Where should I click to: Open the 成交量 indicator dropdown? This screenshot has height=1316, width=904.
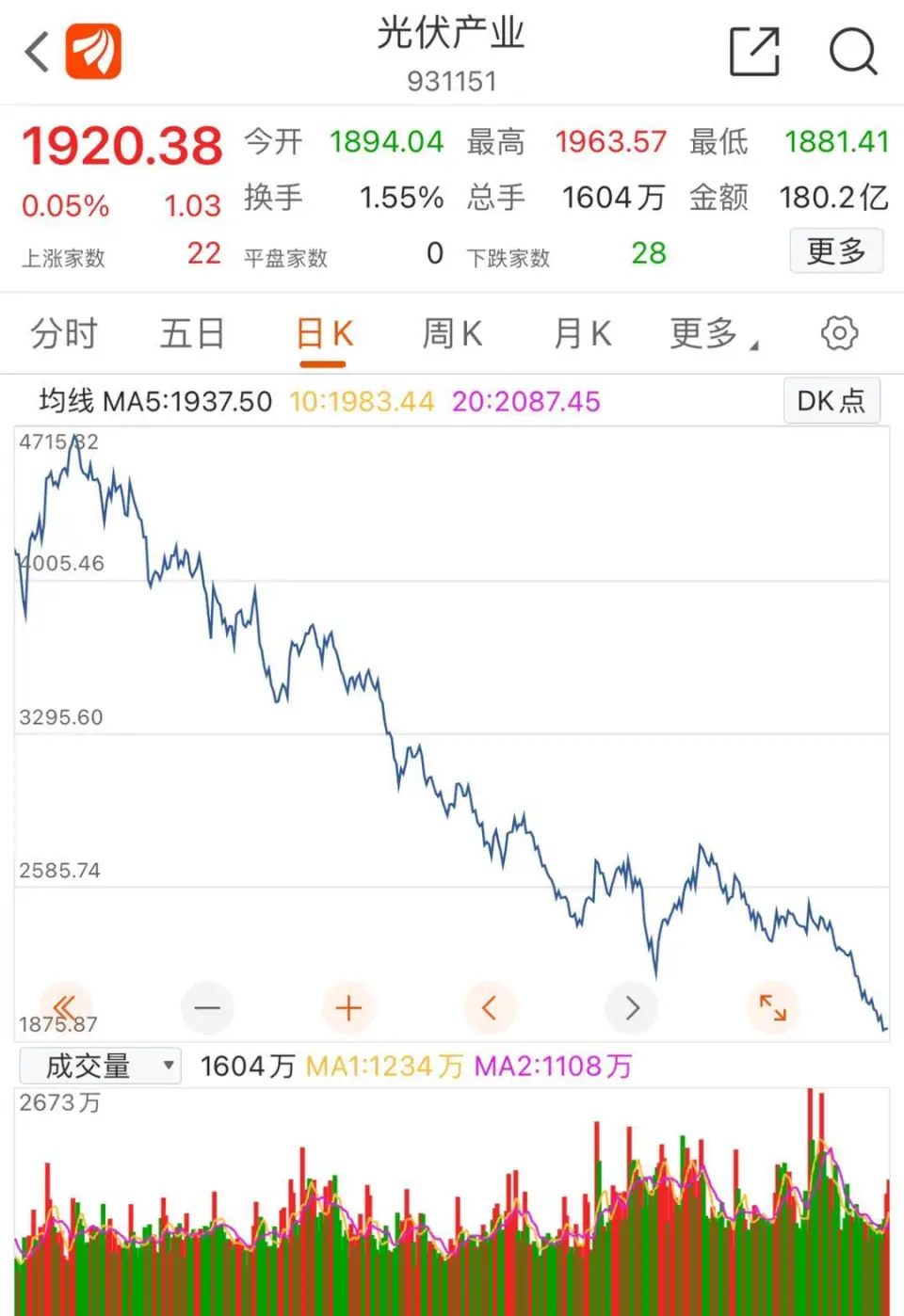pyautogui.click(x=100, y=1066)
